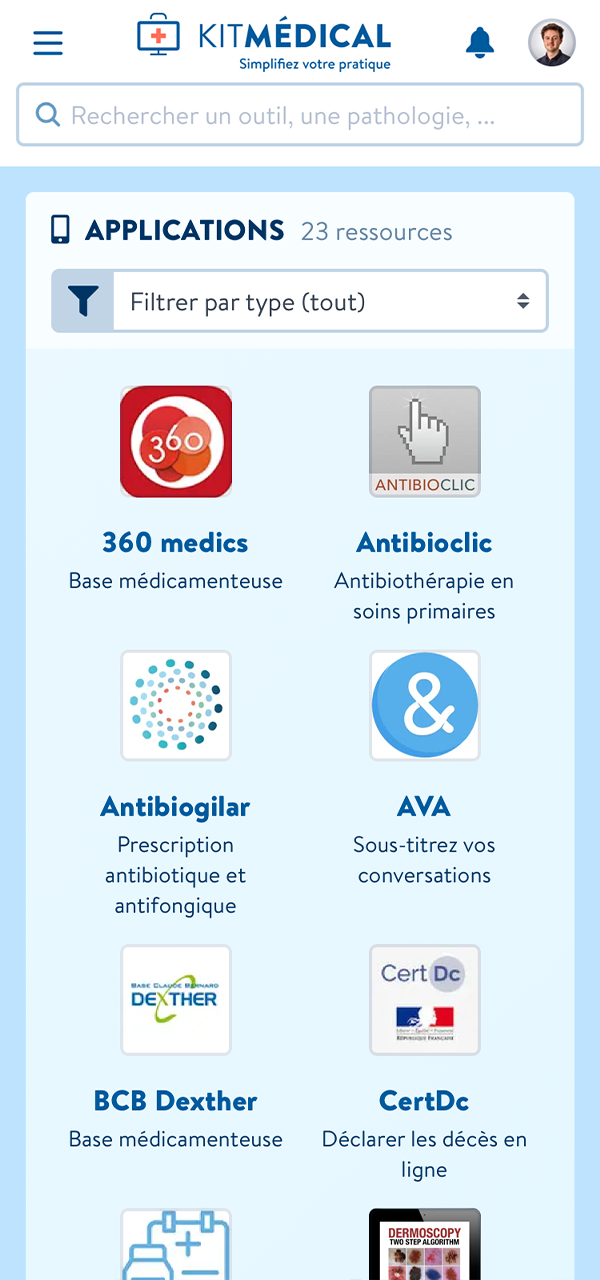Expand the Filtrer par type dropdown
The width and height of the screenshot is (600, 1280).
[330, 301]
